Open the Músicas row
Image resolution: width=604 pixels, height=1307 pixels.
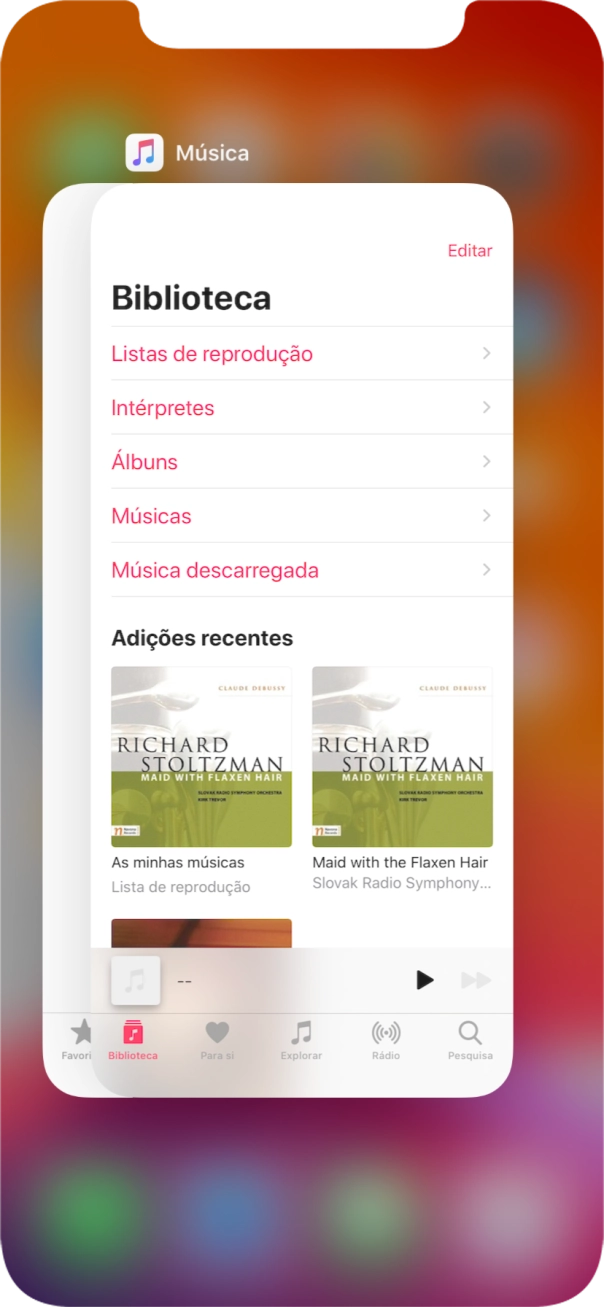click(x=302, y=516)
